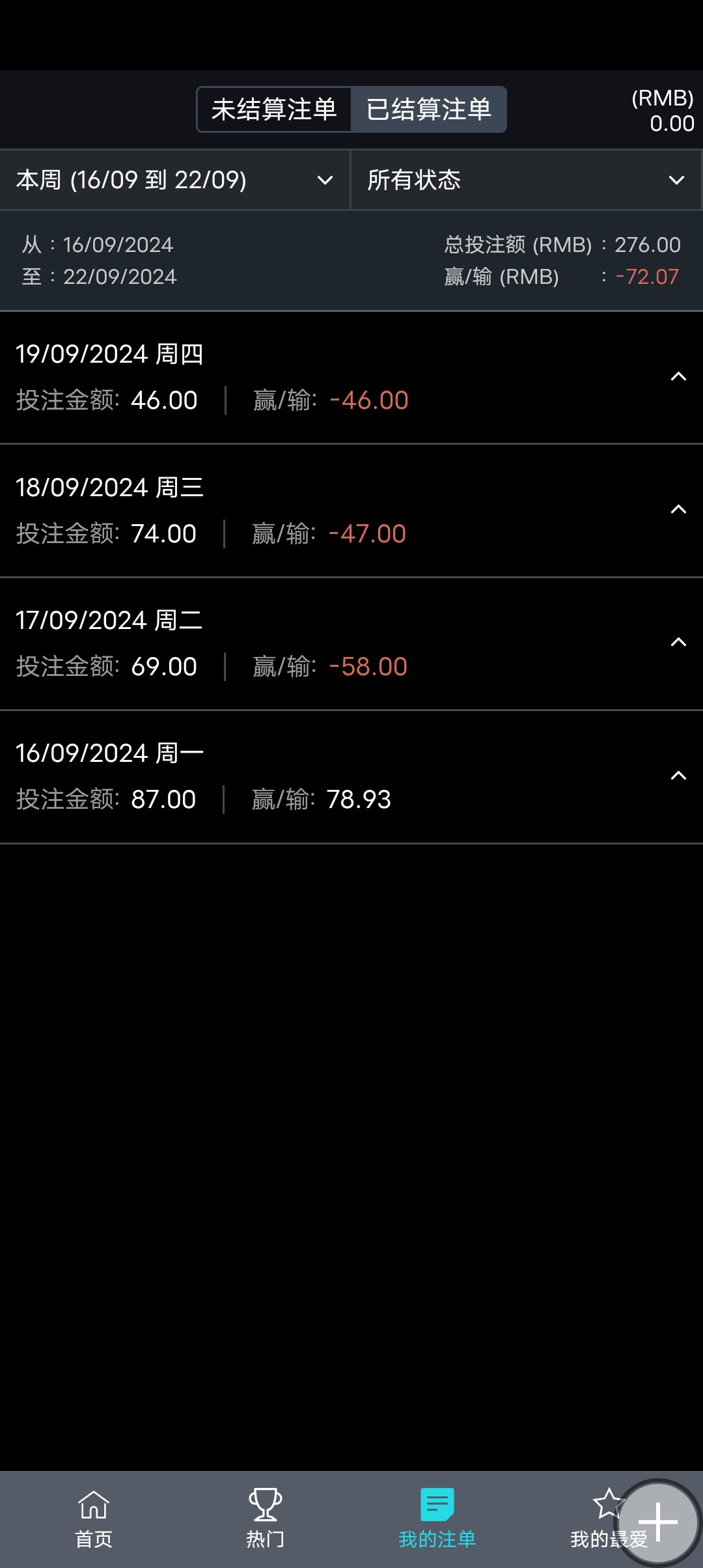Expand the 16/09/2024 周一 bet record
This screenshot has width=703, height=1568.
pyautogui.click(x=678, y=776)
